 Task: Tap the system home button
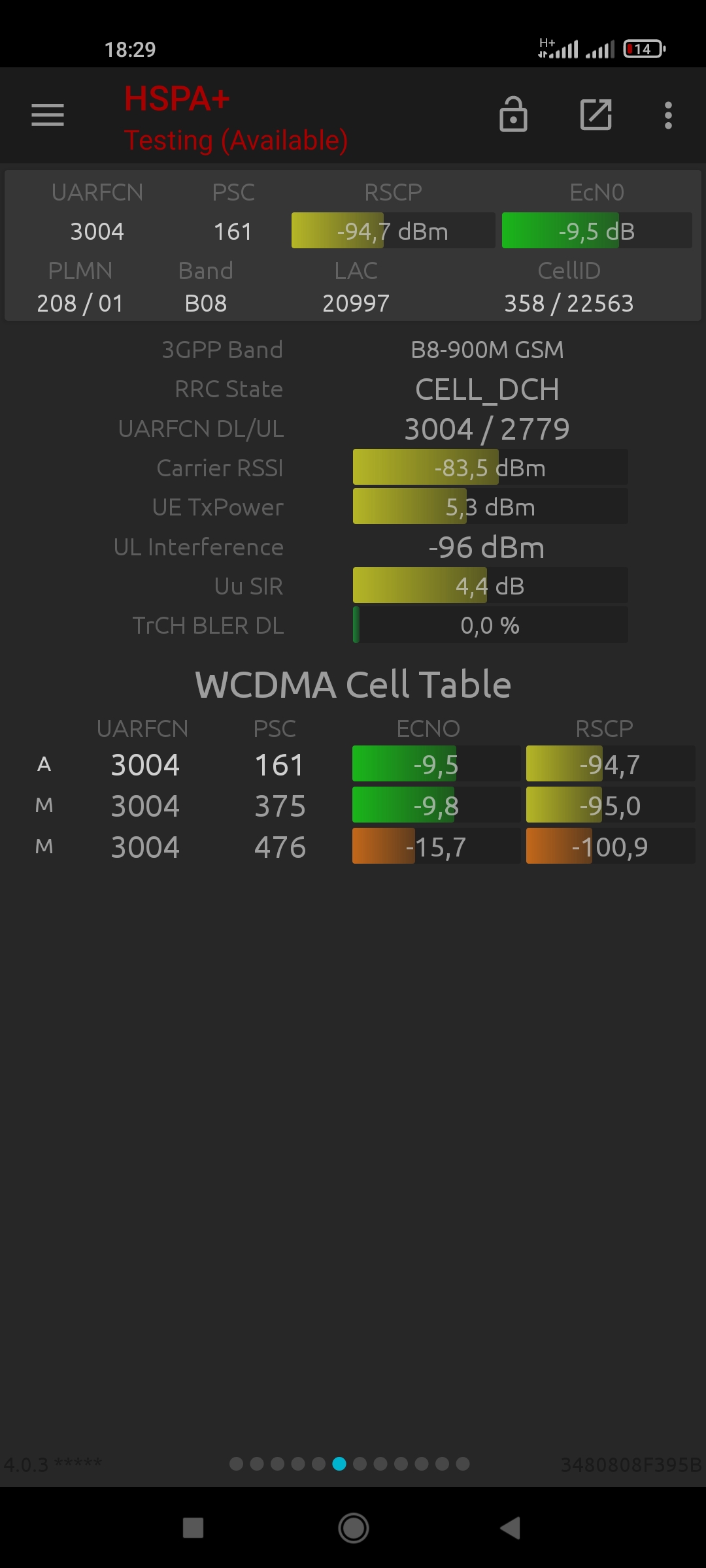[354, 1528]
